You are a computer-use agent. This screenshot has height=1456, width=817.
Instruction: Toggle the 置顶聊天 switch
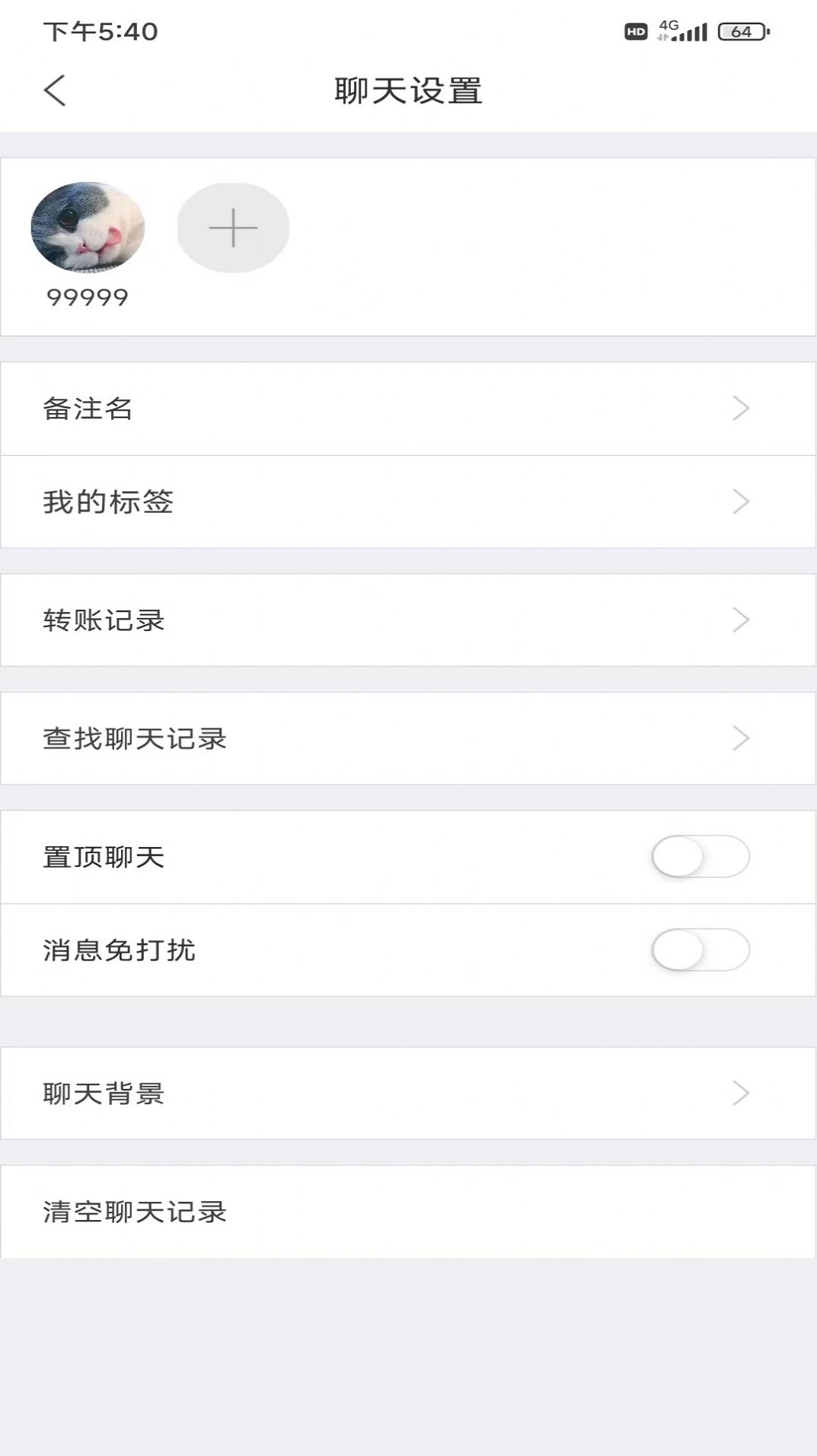tap(700, 857)
